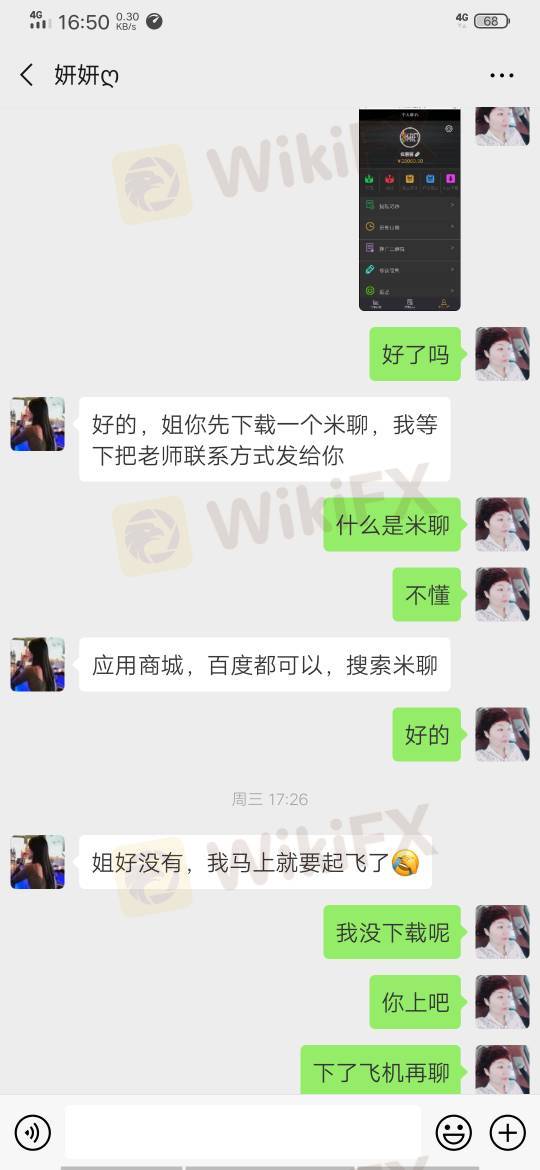Open the shared app screenshot image
Image resolution: width=540 pixels, height=1170 pixels.
tap(409, 210)
